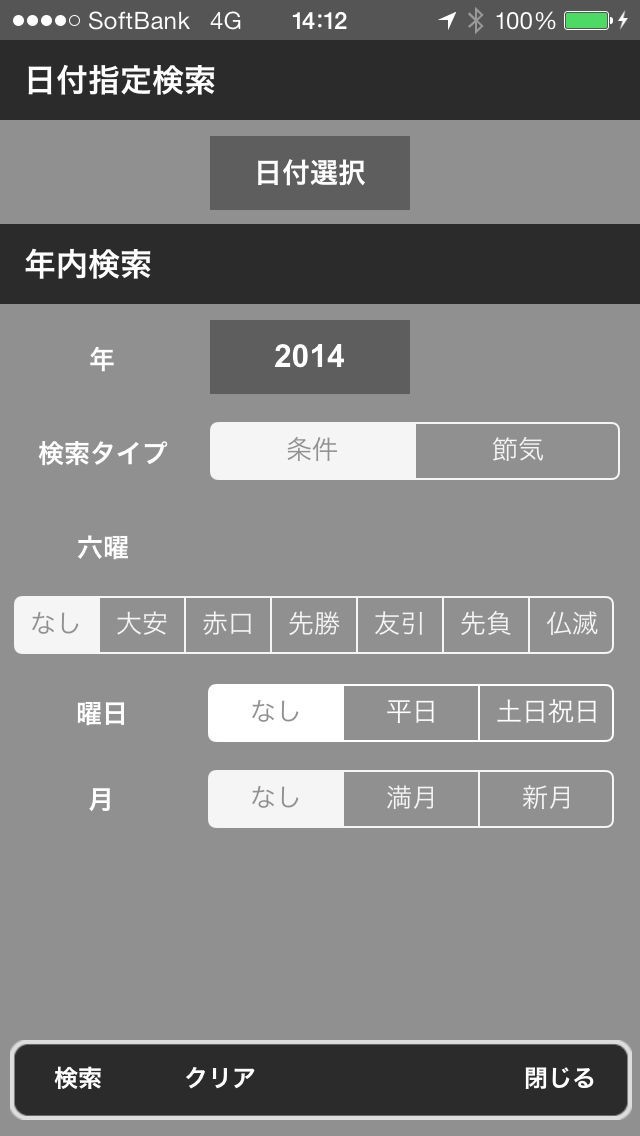640x1136 pixels.
Task: Select 仏滅 segment
Action: point(571,624)
